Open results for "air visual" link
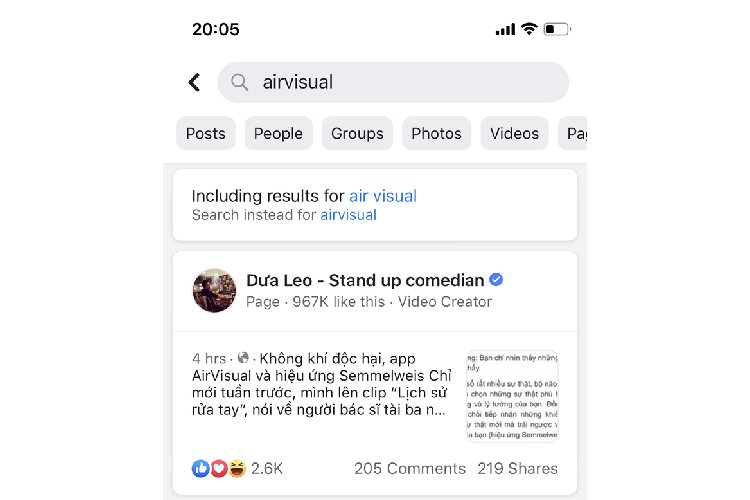 tap(383, 196)
